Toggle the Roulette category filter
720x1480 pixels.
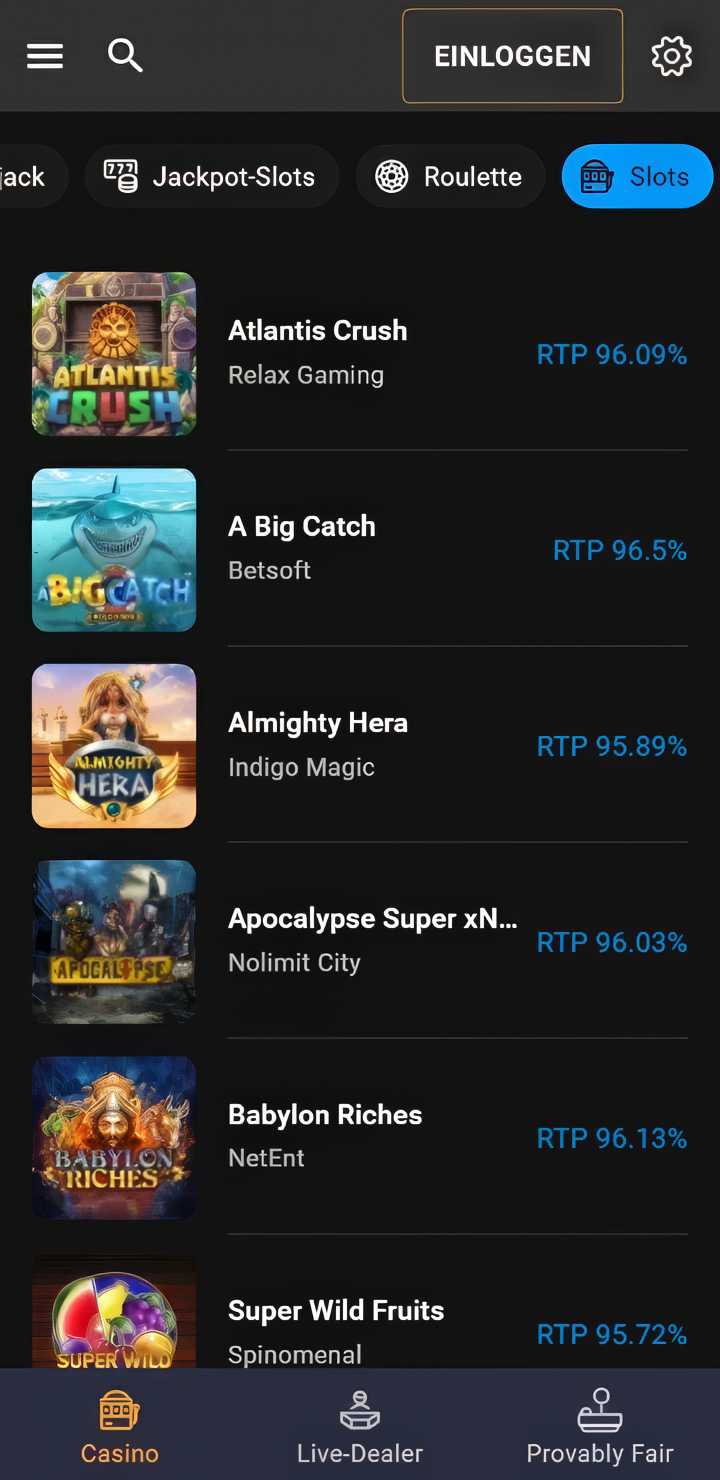click(450, 176)
